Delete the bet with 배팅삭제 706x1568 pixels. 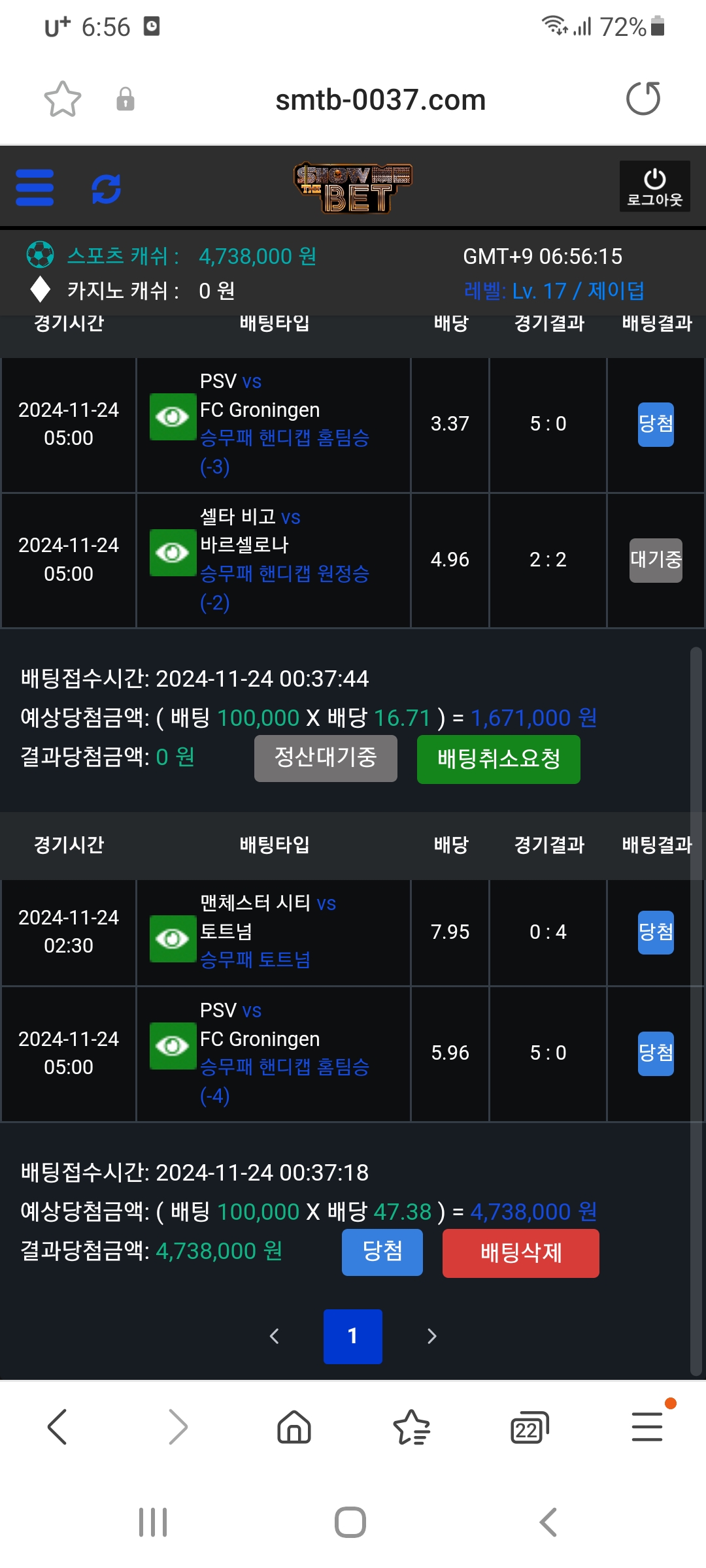click(x=520, y=1253)
